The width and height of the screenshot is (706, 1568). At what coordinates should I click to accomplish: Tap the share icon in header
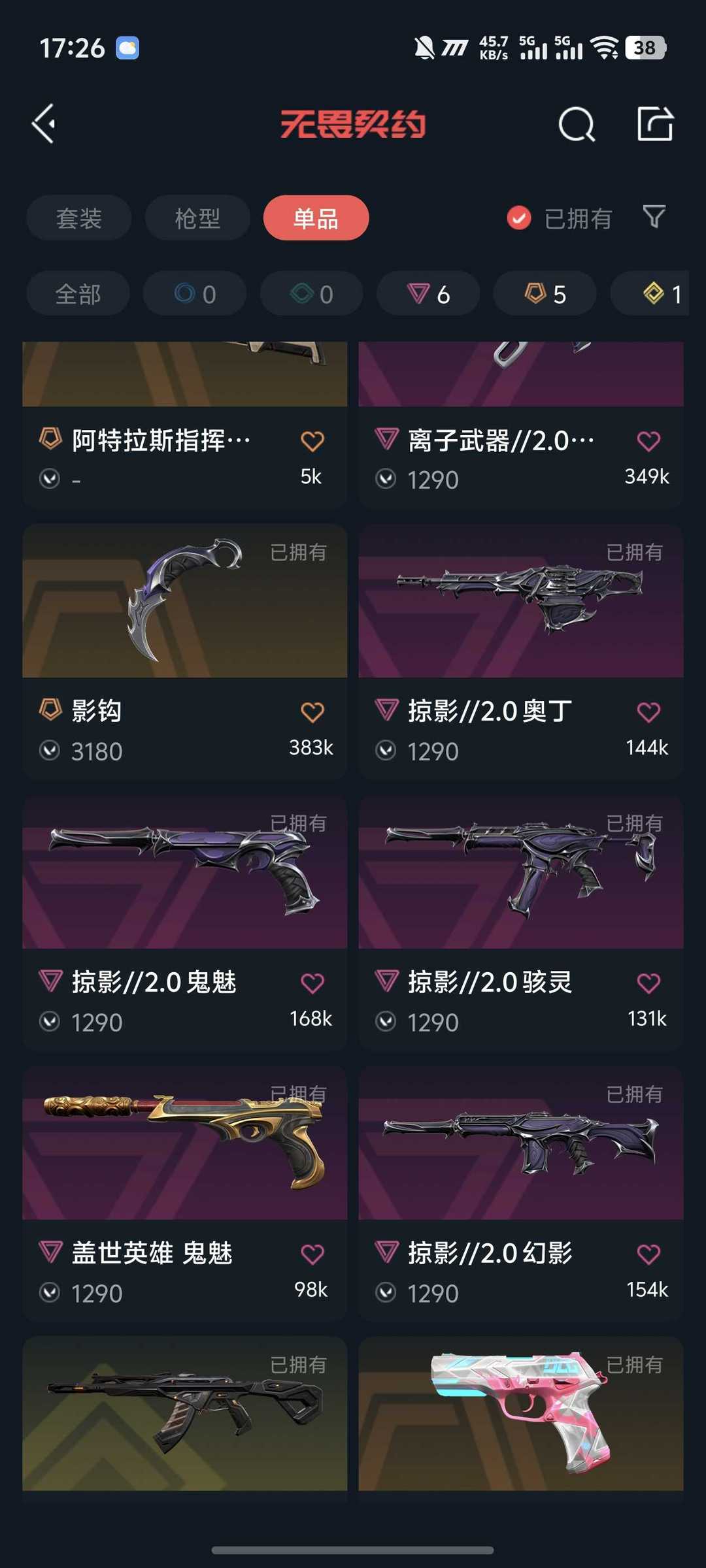655,123
